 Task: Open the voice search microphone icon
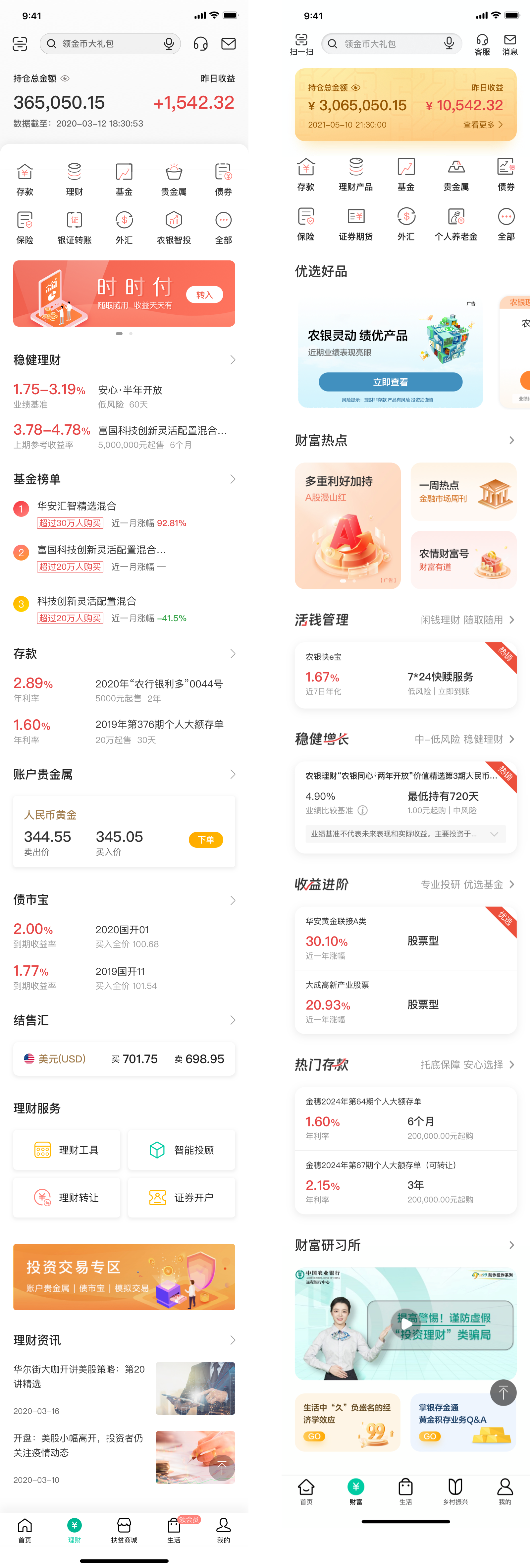coord(169,43)
